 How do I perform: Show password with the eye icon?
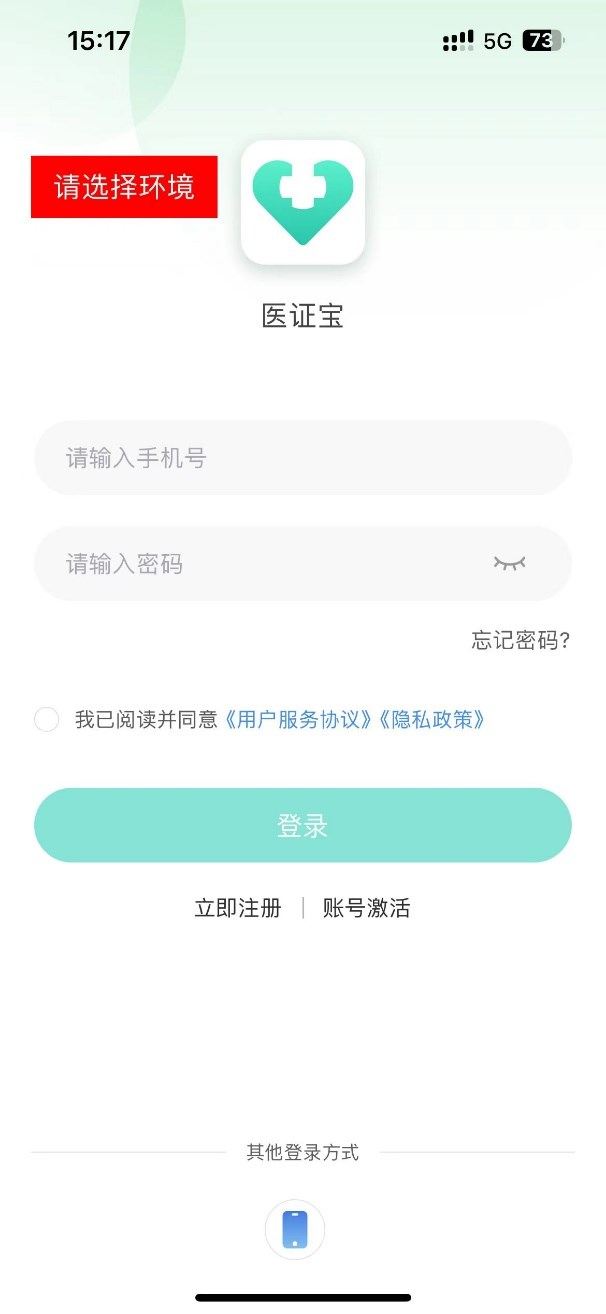point(509,564)
